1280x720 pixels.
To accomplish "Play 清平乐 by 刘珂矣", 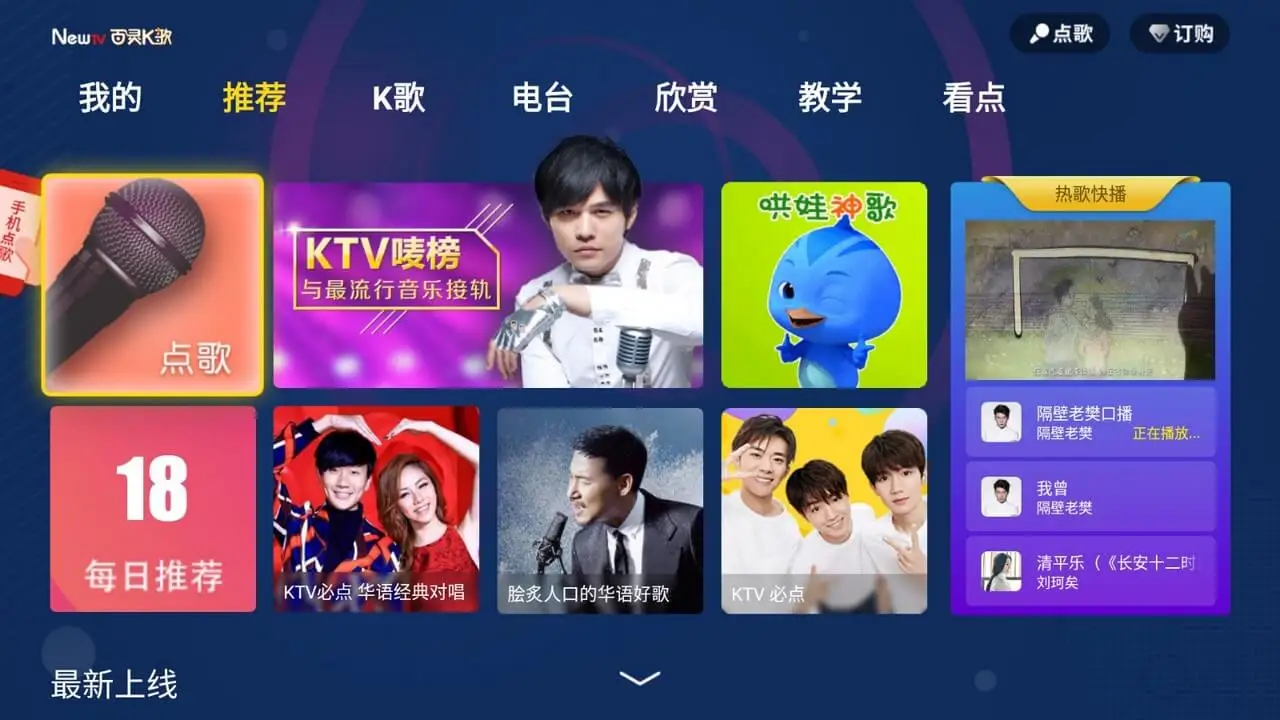I will (1090, 572).
